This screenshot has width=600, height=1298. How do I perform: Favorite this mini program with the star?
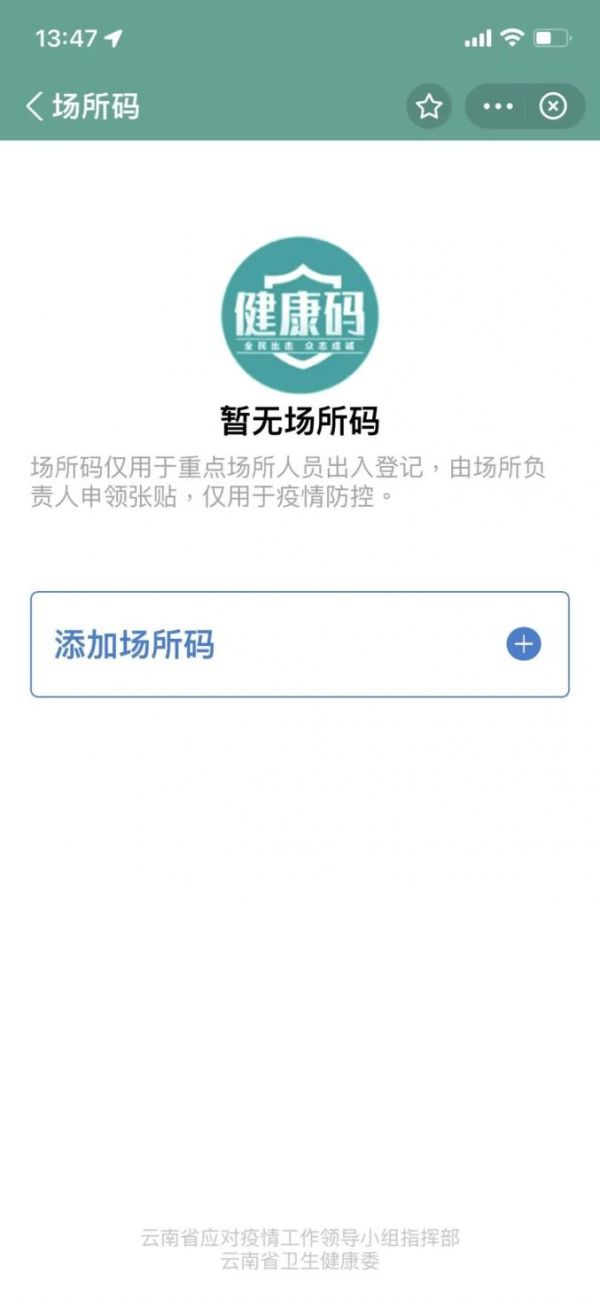tap(429, 106)
